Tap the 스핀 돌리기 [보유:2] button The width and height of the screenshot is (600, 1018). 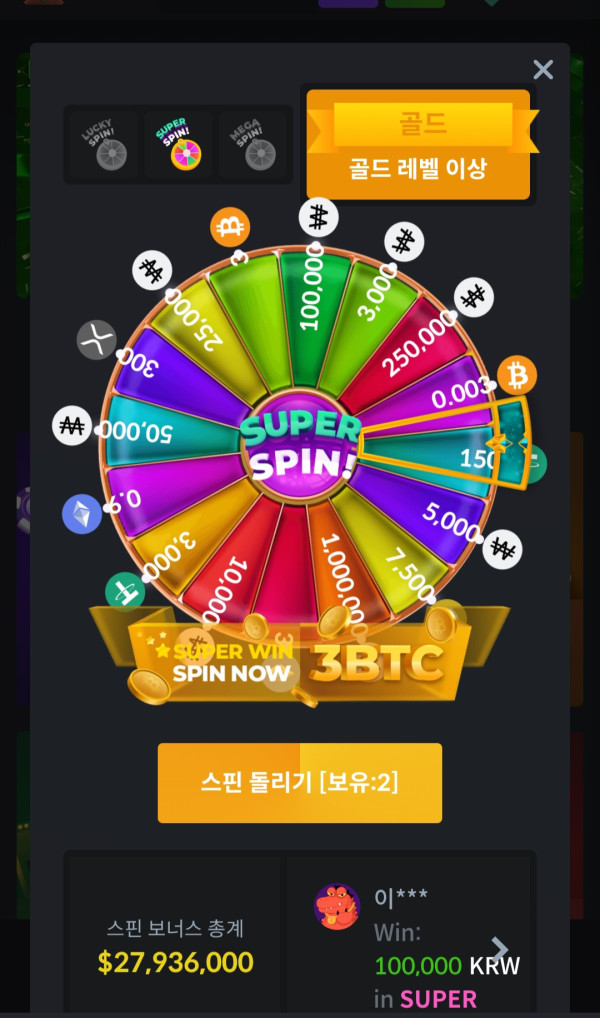click(300, 783)
